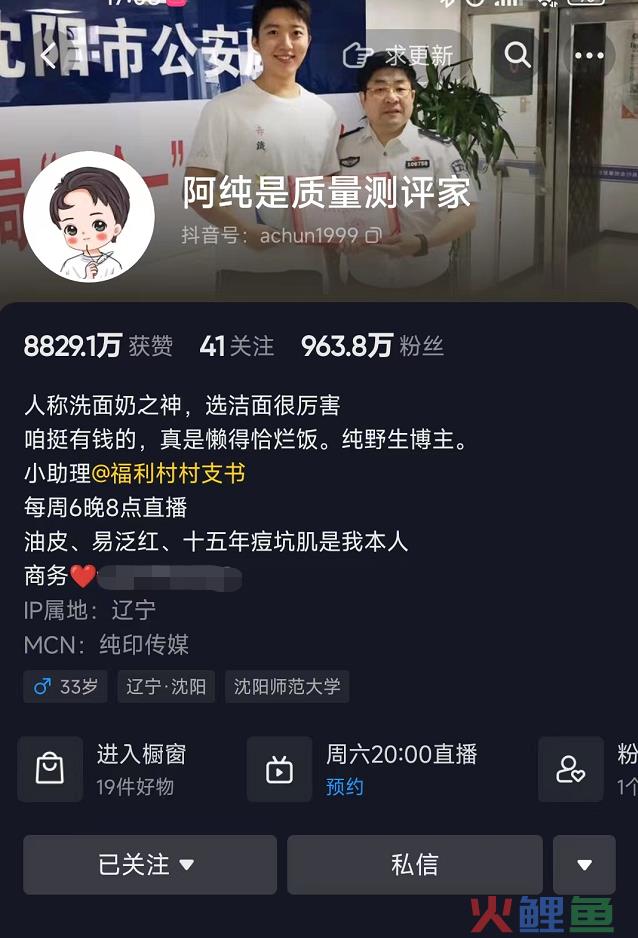638x938 pixels.
Task: Go back using the top-left arrow
Action: point(49,56)
